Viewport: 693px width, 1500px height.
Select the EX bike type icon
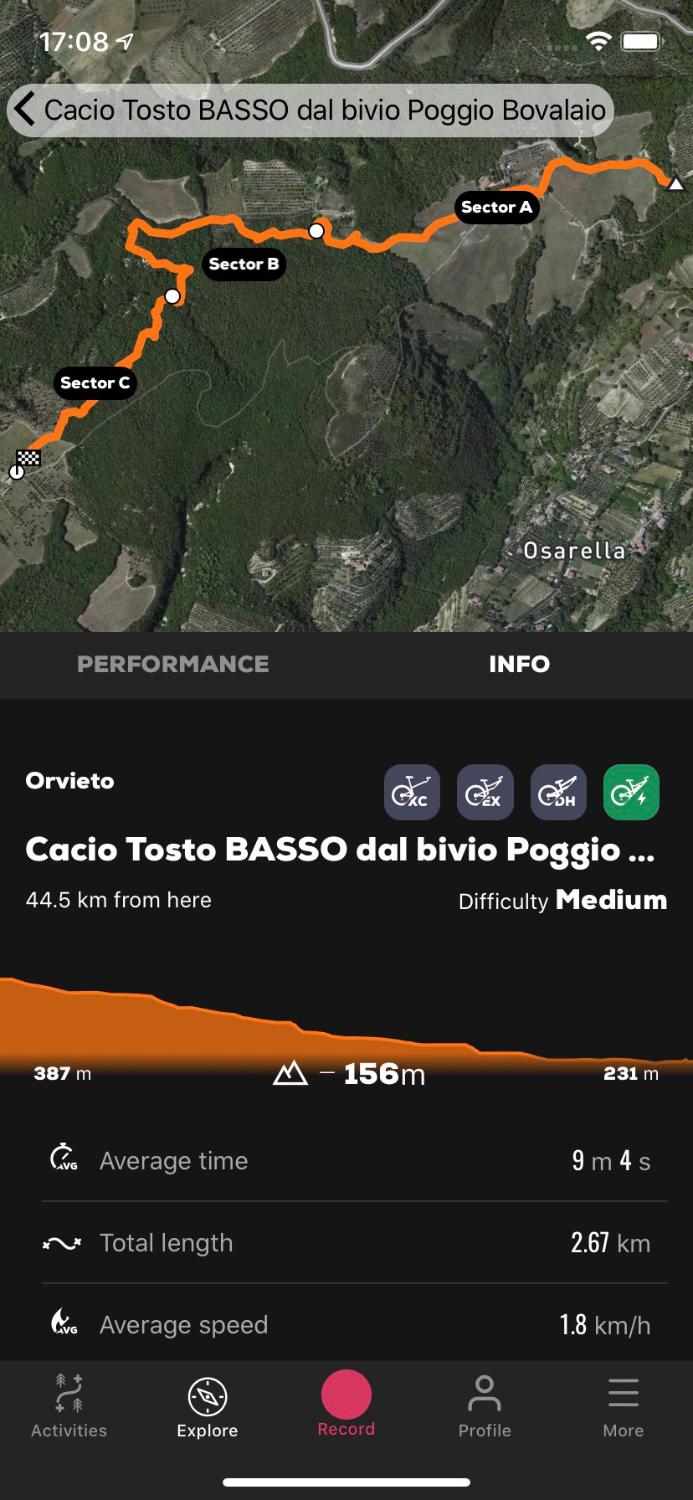485,792
